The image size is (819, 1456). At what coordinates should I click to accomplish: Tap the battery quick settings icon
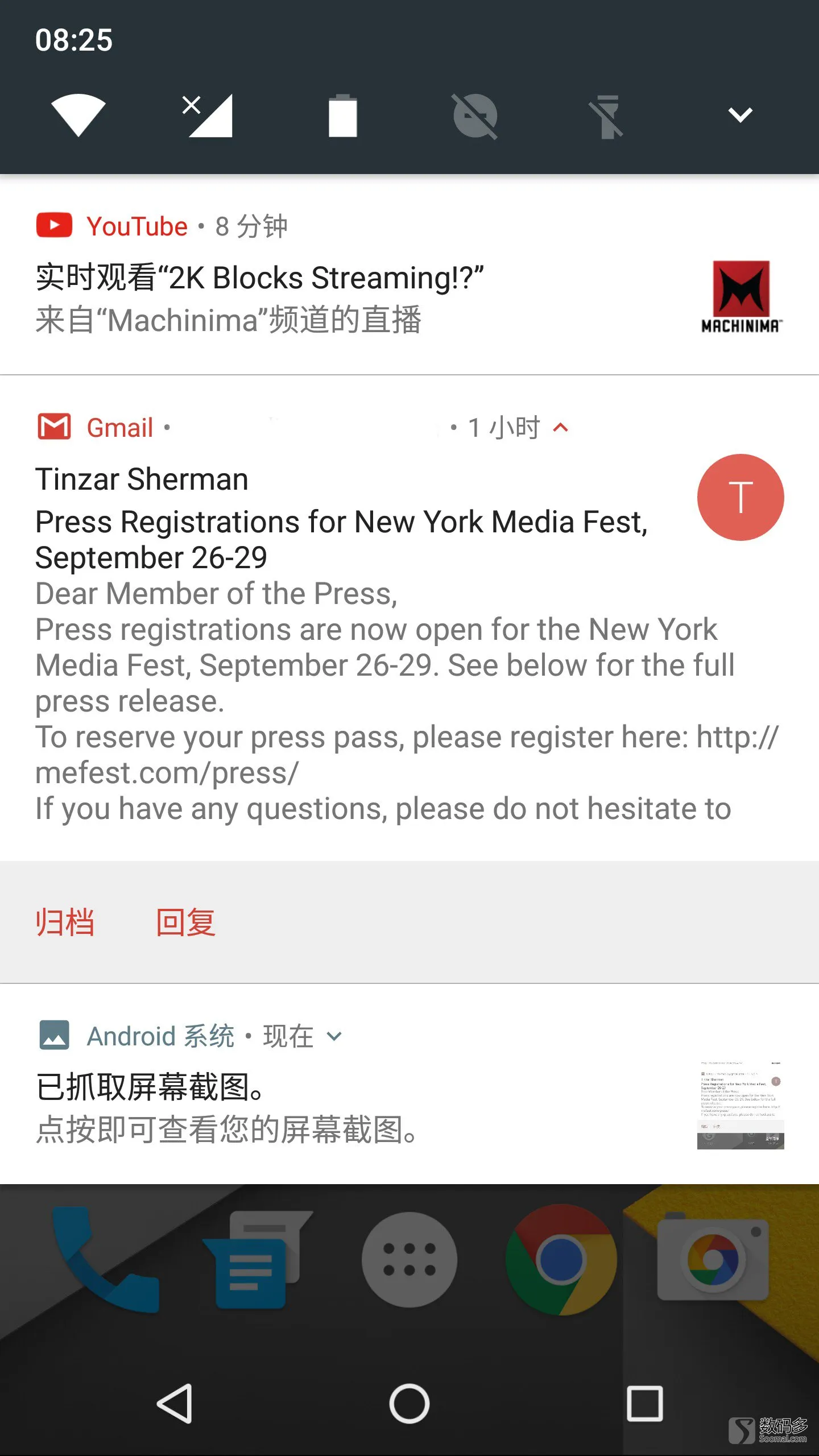pyautogui.click(x=342, y=115)
